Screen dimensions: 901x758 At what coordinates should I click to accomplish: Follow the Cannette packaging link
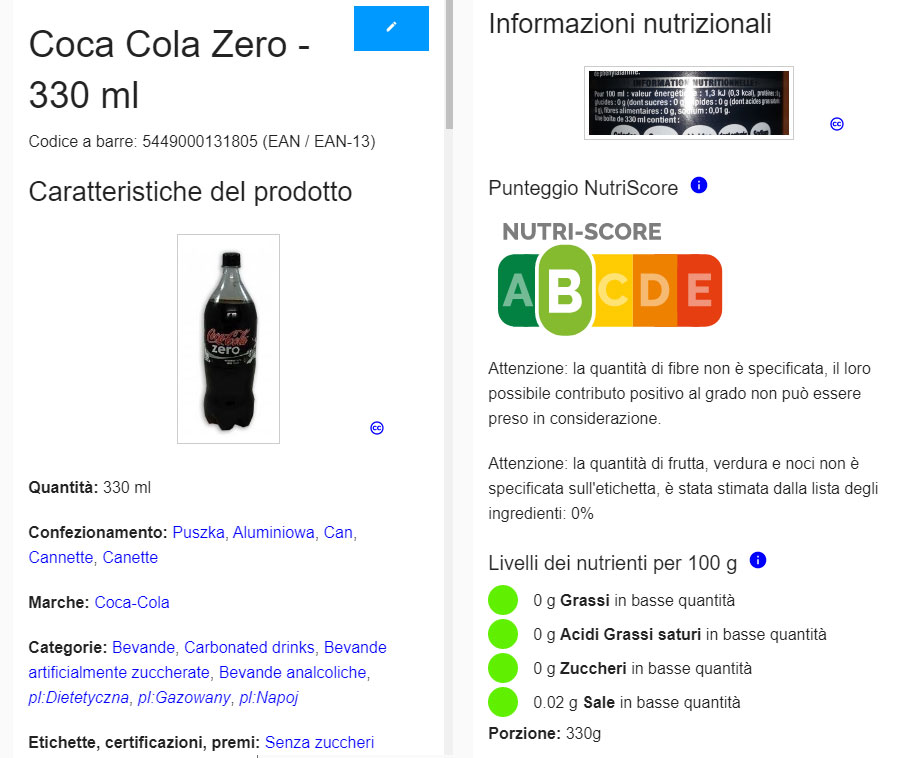tap(61, 557)
